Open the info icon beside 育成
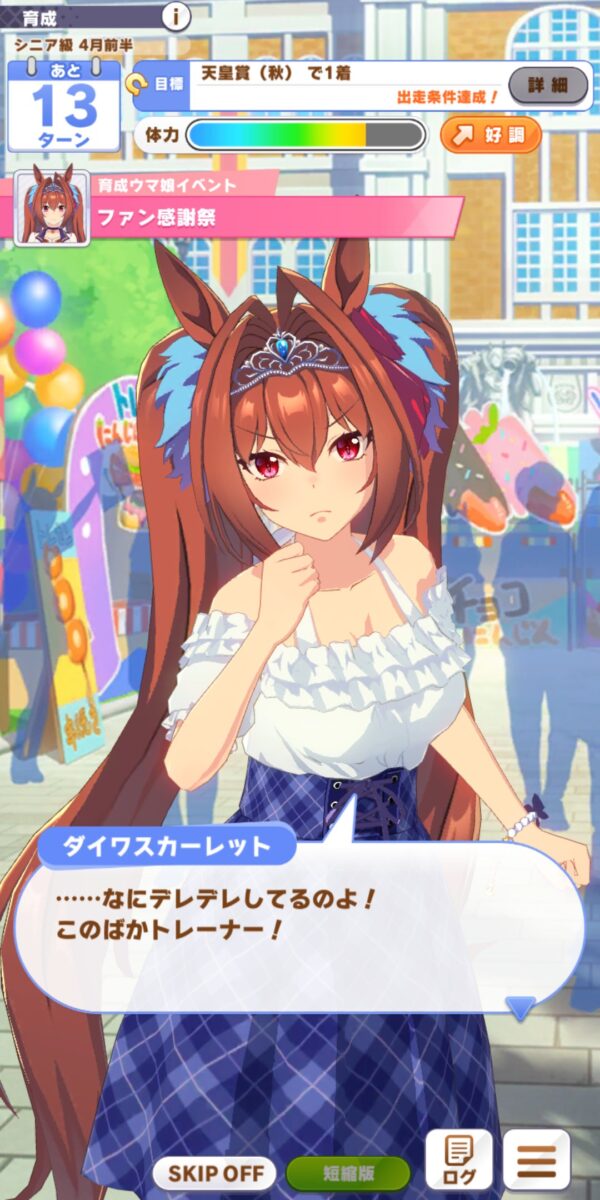Image resolution: width=600 pixels, height=1200 pixels. coord(176,16)
